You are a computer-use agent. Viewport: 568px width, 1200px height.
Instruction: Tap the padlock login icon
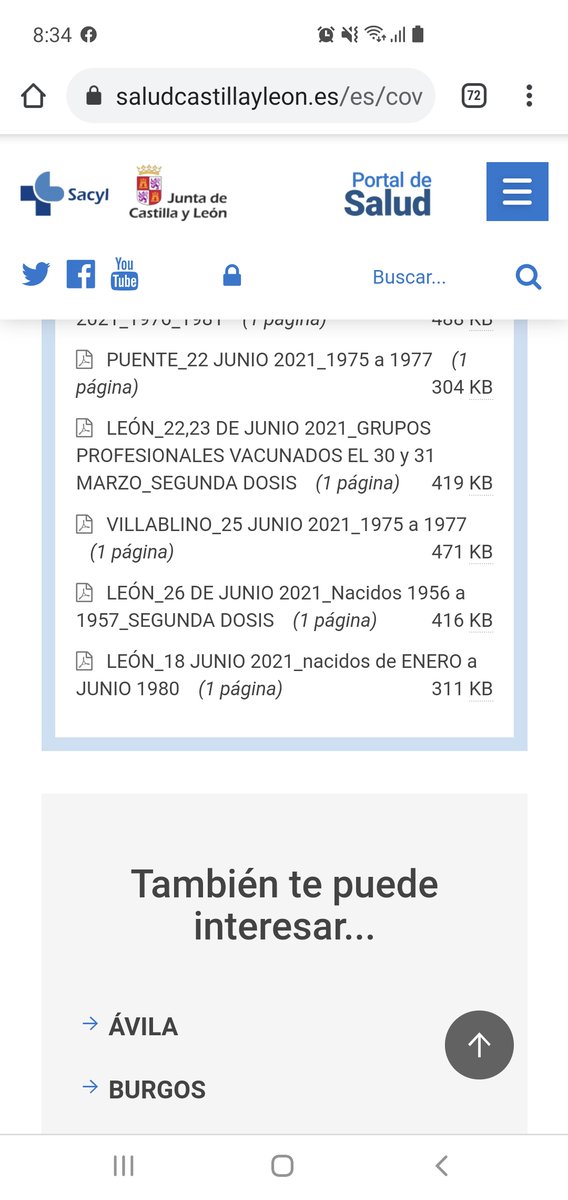click(x=232, y=275)
